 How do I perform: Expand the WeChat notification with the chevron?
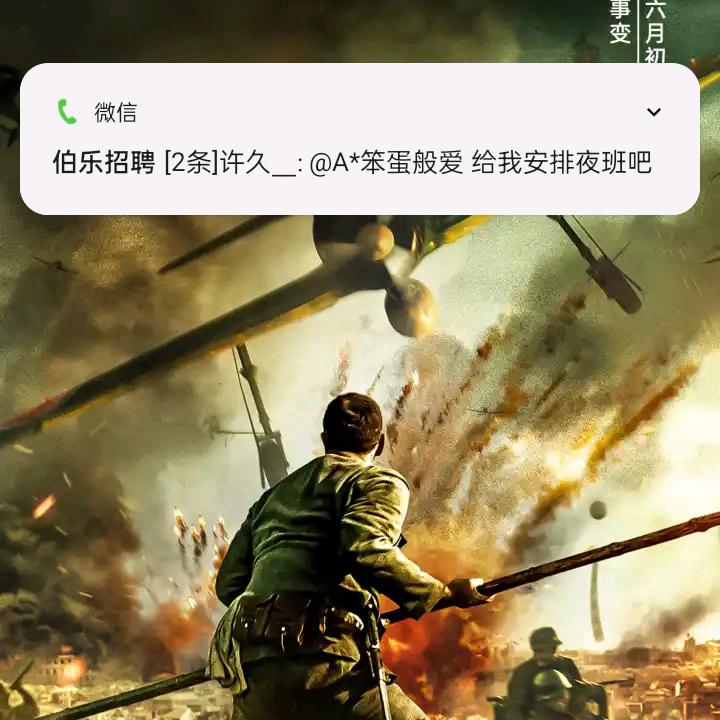tap(653, 112)
